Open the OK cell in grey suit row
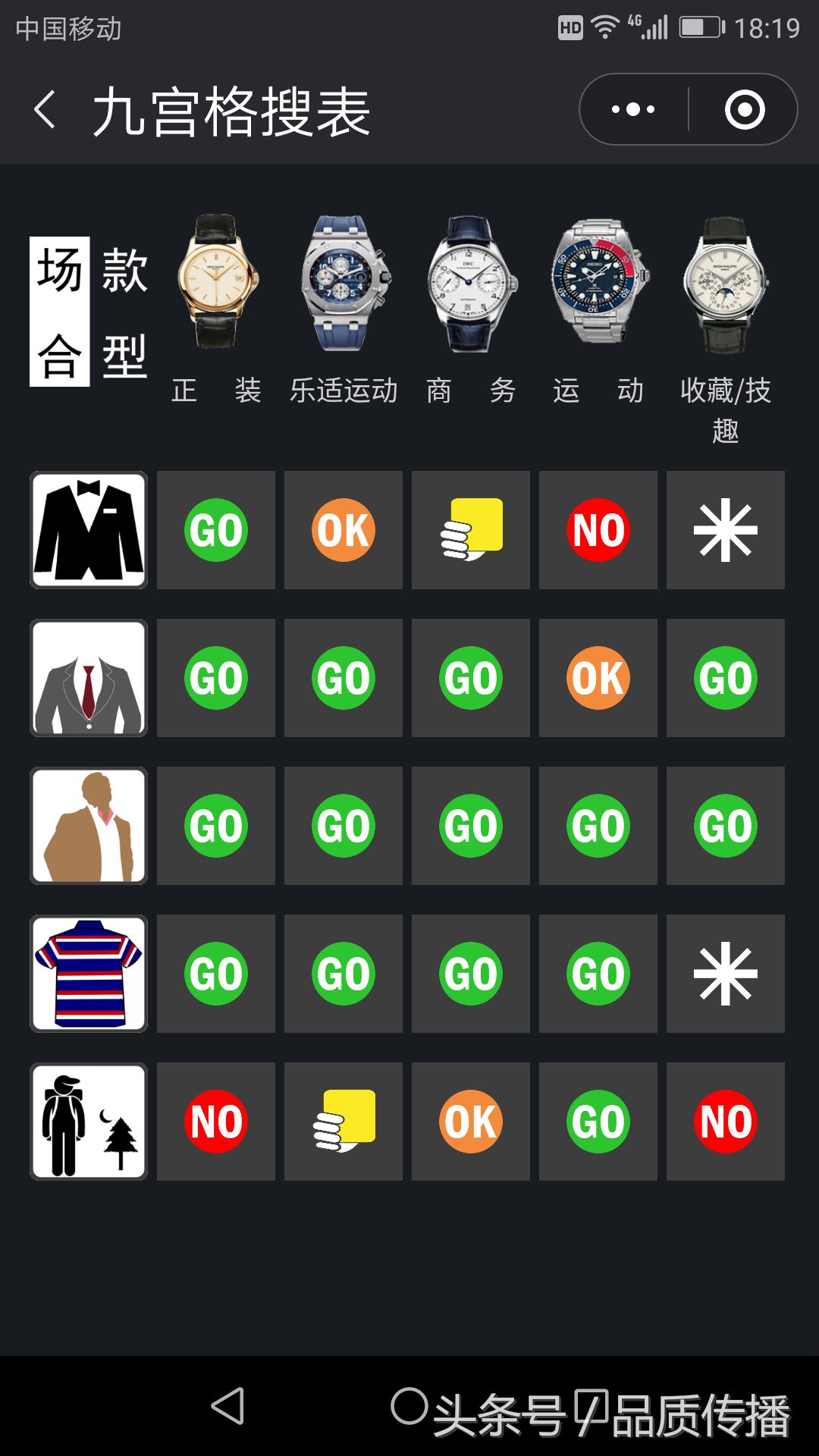Viewport: 819px width, 1456px height. click(598, 678)
